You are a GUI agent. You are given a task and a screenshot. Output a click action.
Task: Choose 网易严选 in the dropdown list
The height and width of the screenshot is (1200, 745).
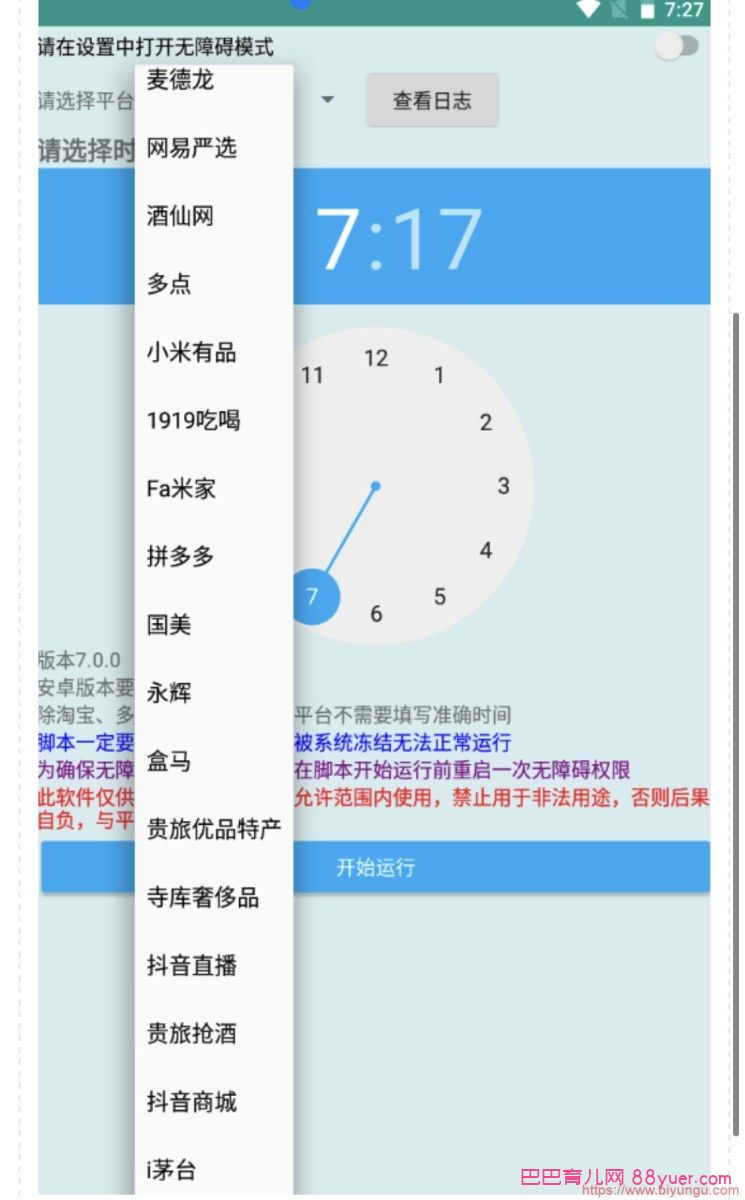pyautogui.click(x=213, y=148)
